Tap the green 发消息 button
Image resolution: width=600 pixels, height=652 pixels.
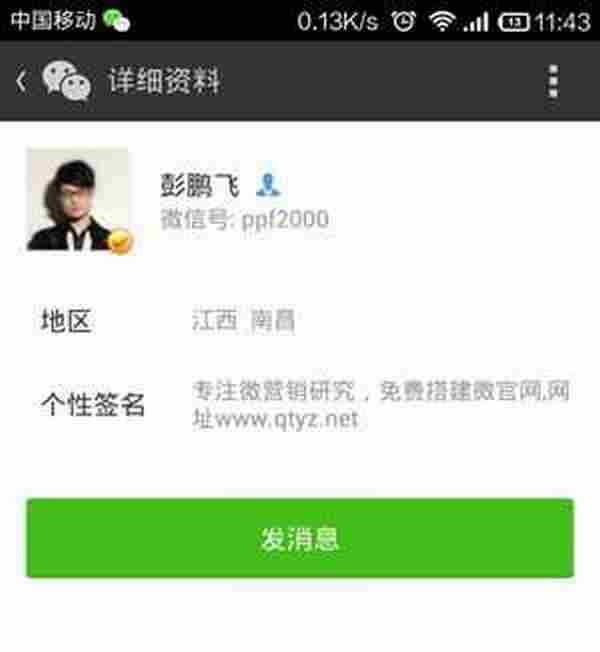pos(300,538)
